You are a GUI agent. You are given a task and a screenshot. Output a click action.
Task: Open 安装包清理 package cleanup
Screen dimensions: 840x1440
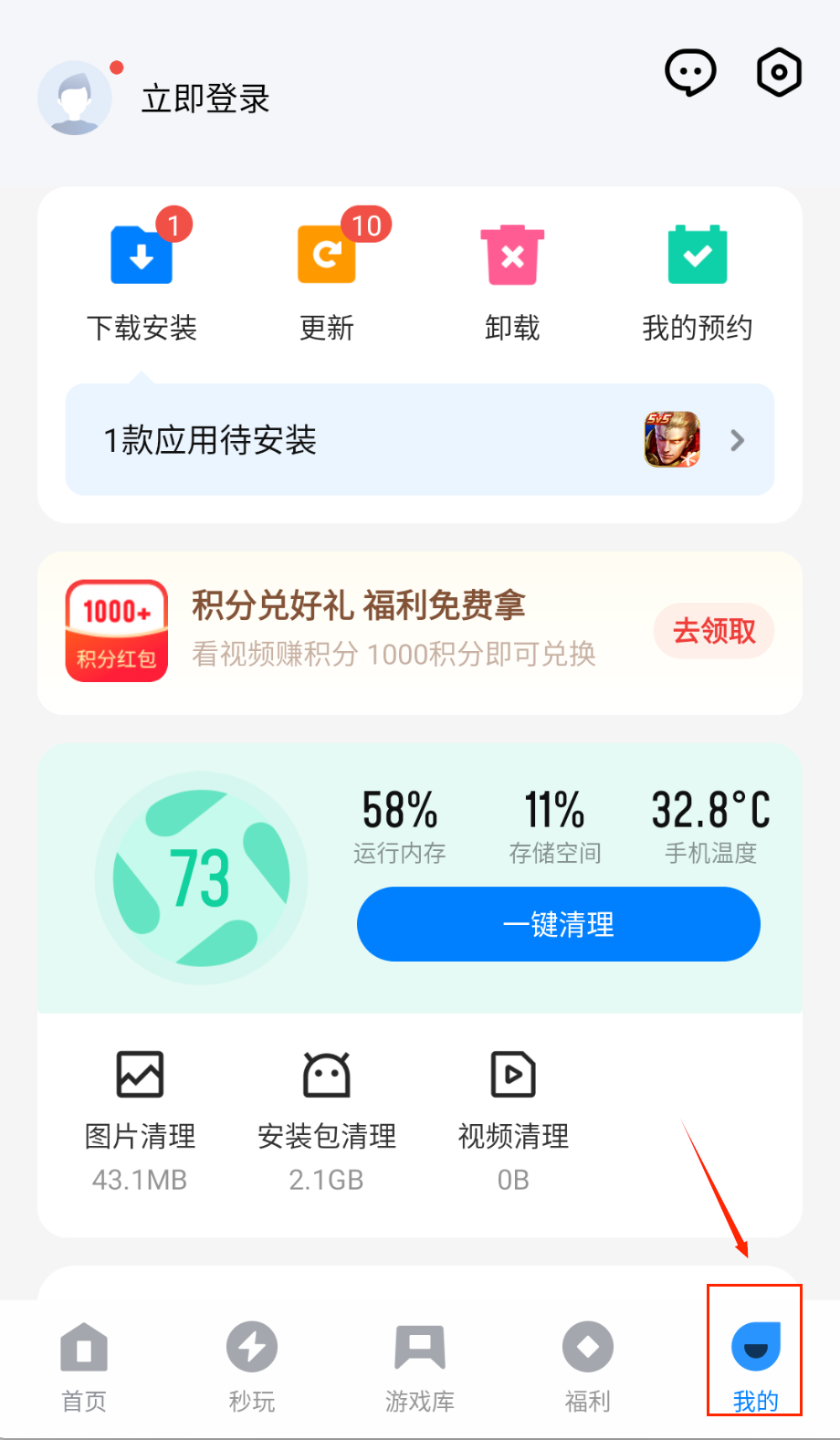327,1119
